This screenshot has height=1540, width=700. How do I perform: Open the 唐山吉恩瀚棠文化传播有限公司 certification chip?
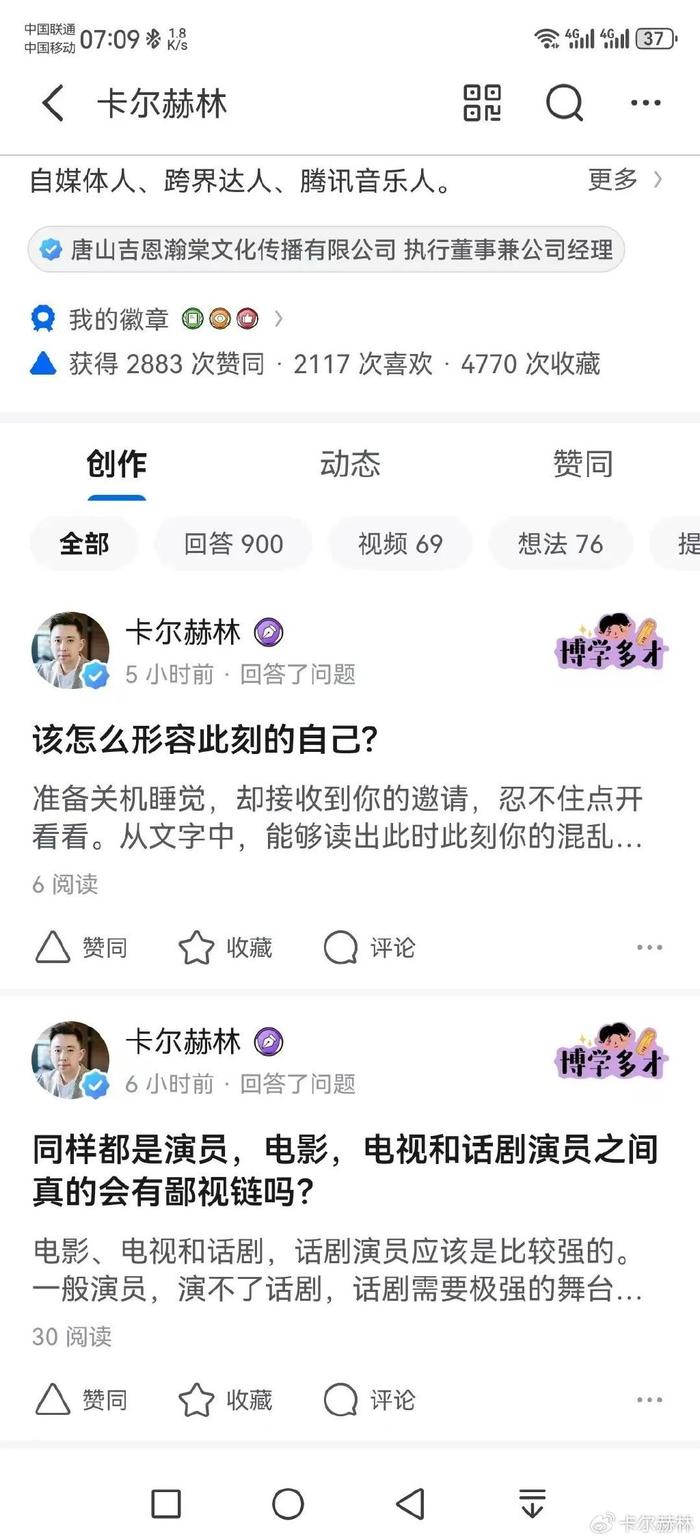(326, 249)
